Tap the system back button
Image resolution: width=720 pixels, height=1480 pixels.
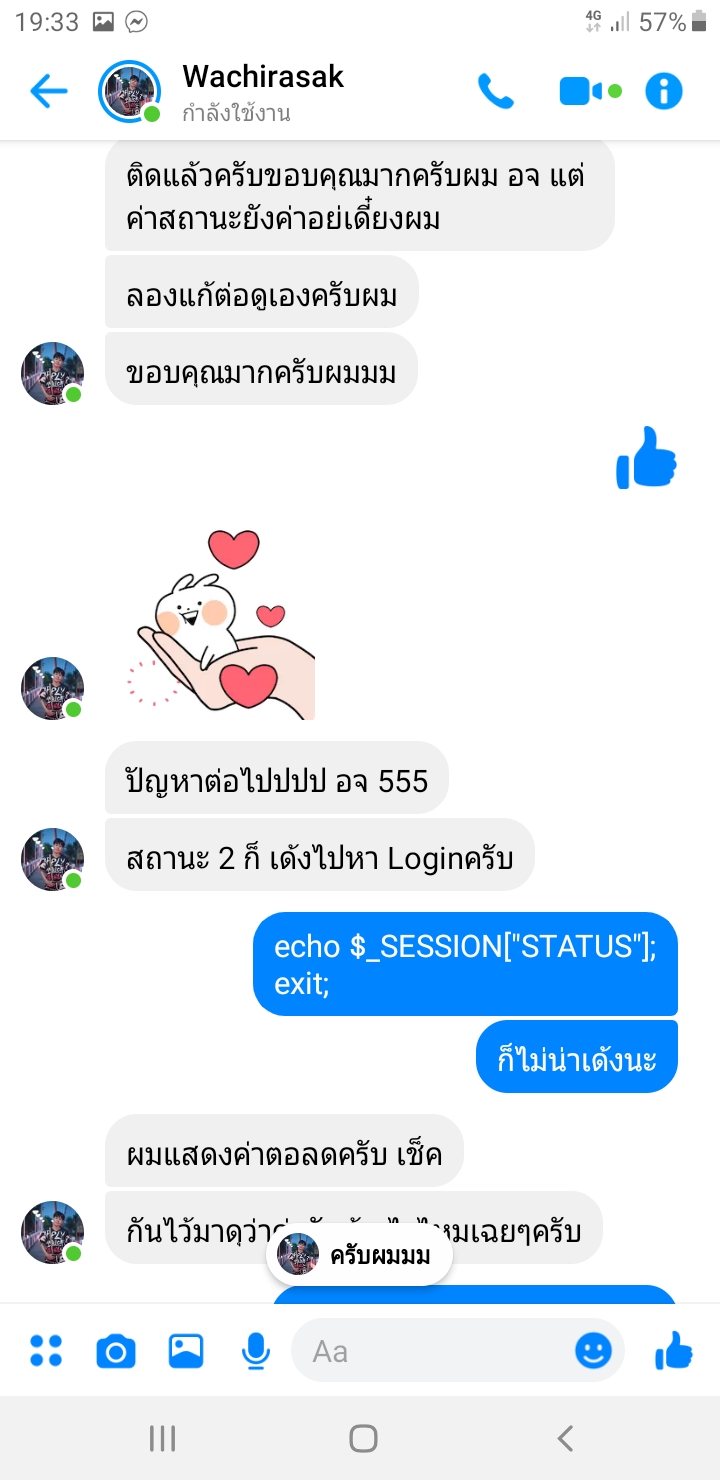[x=565, y=1439]
